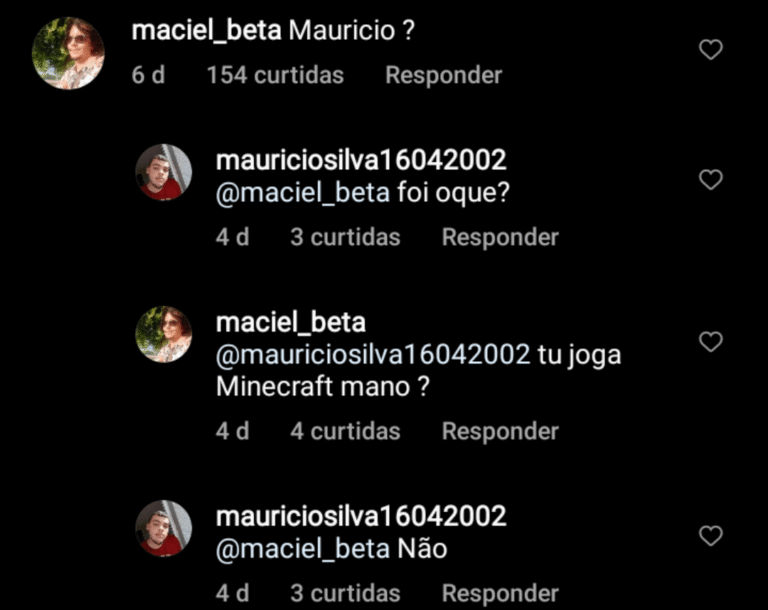
Task: Tap Responder under the 'Mauricio ?' comment
Action: pyautogui.click(x=443, y=75)
